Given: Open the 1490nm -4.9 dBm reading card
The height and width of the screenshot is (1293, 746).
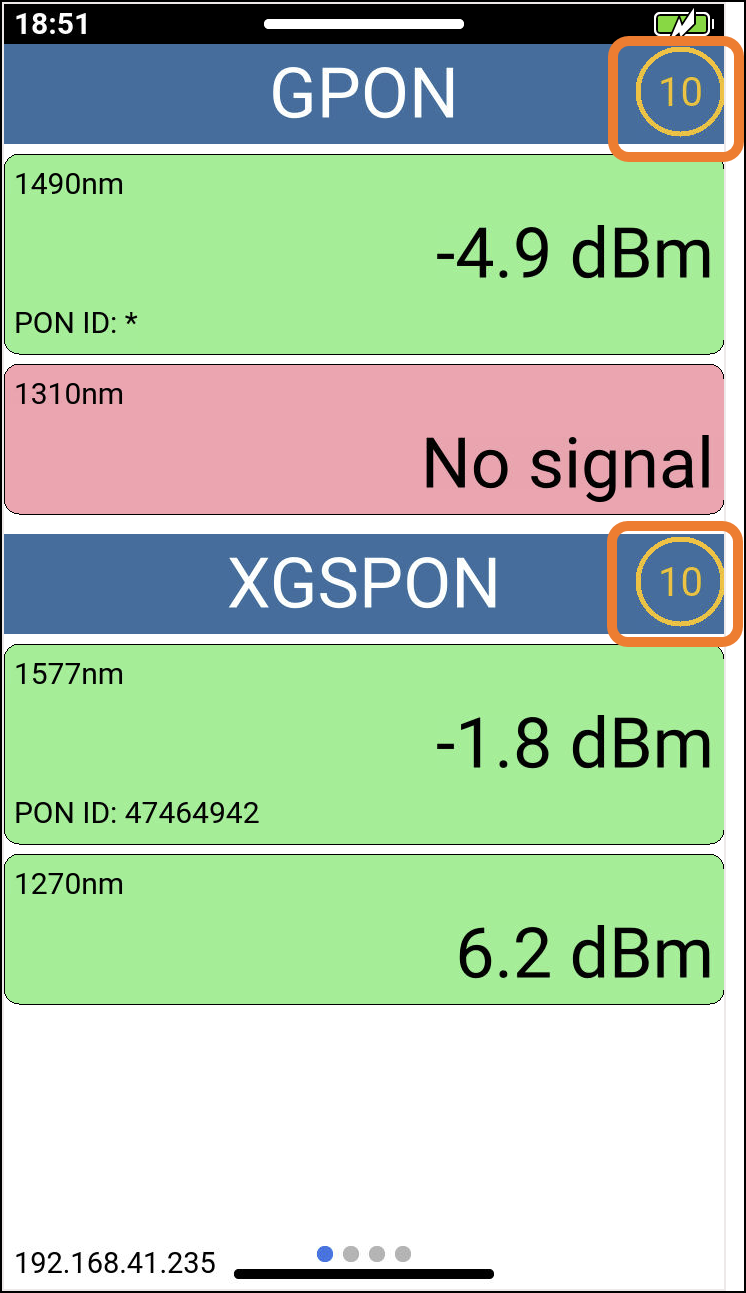Looking at the screenshot, I should (x=364, y=254).
